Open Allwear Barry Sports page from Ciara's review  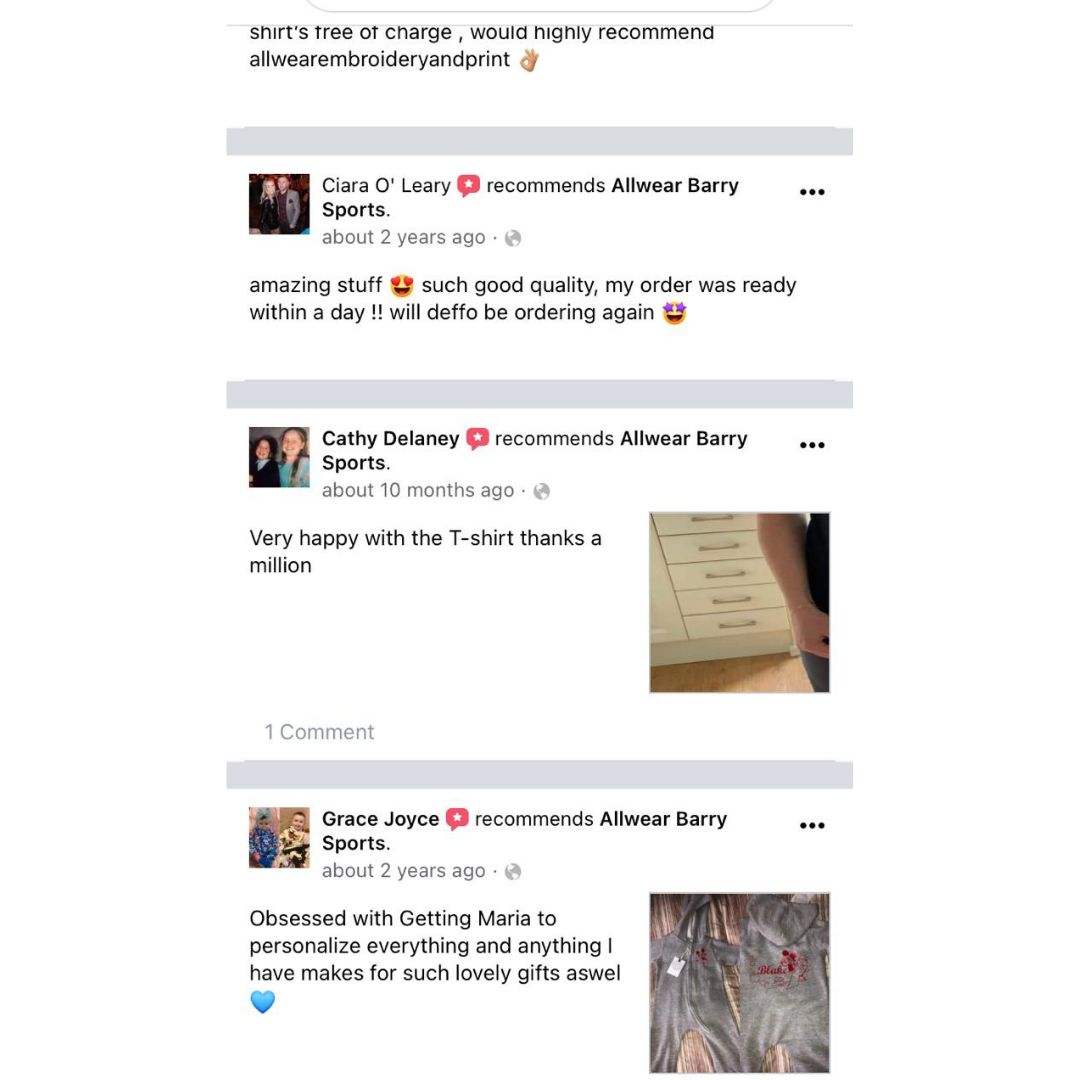coord(674,186)
